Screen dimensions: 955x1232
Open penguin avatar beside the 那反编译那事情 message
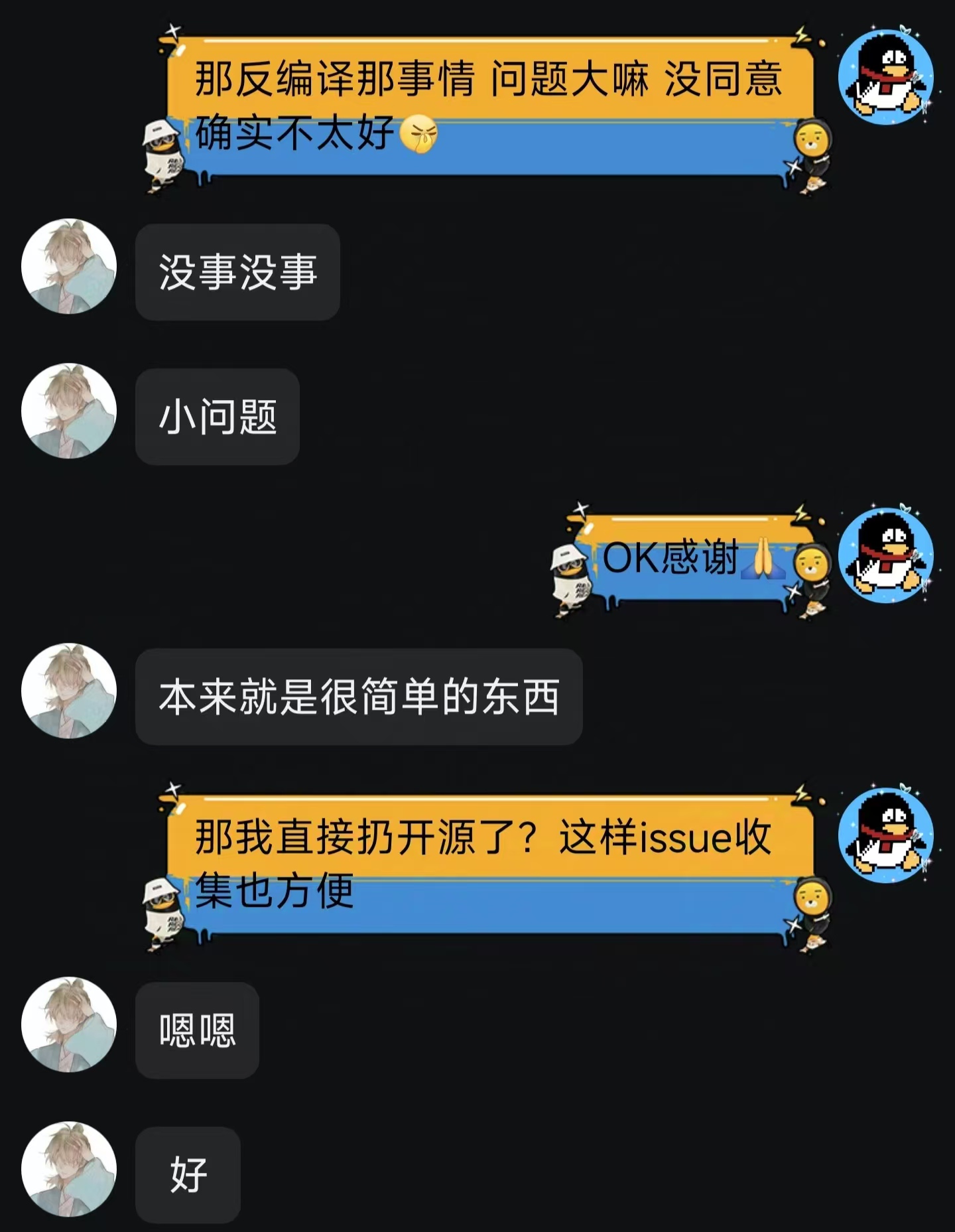coord(886,76)
